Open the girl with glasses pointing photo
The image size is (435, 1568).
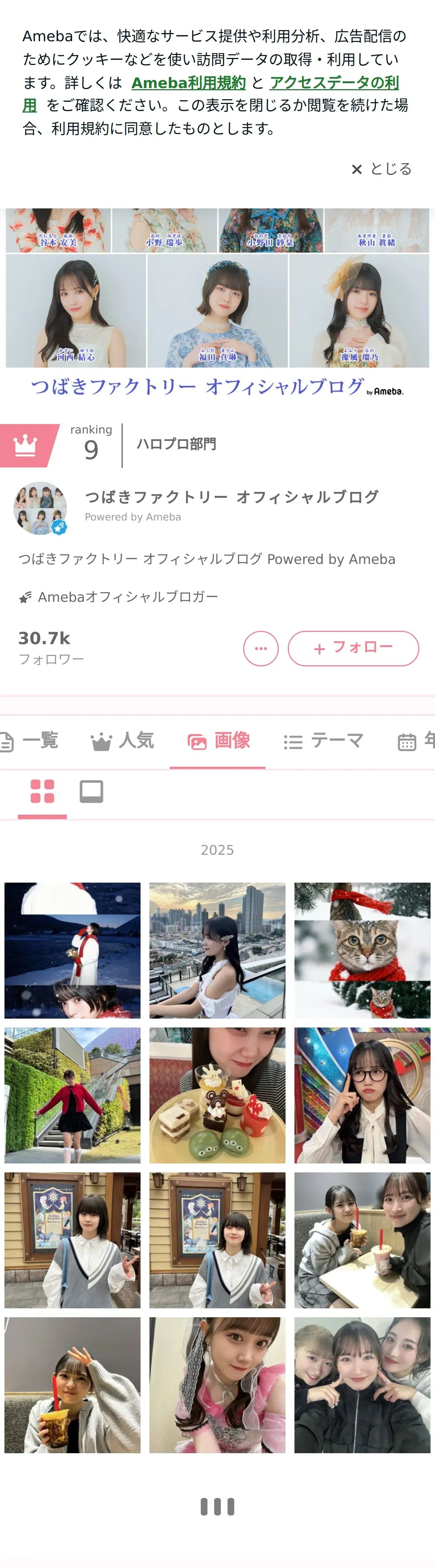[362, 1095]
